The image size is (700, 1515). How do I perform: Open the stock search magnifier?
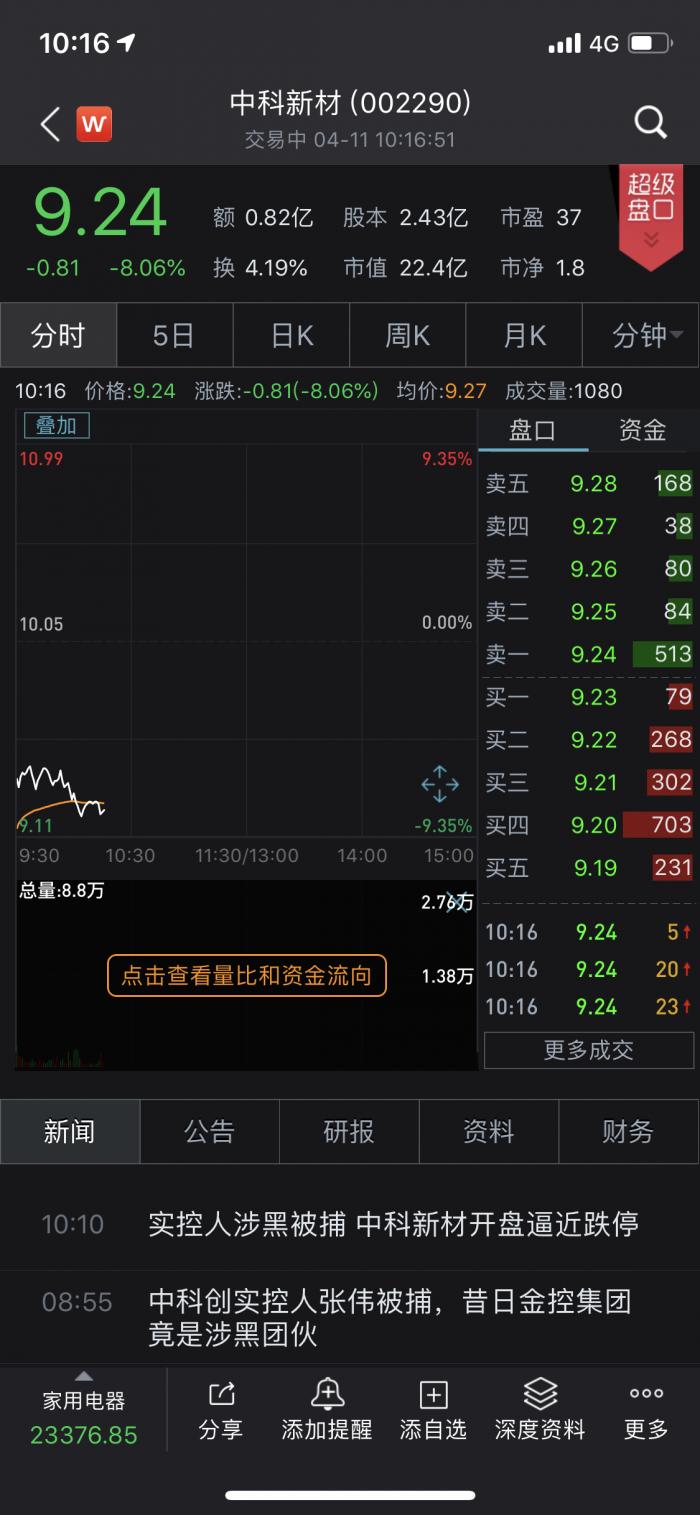pos(650,123)
